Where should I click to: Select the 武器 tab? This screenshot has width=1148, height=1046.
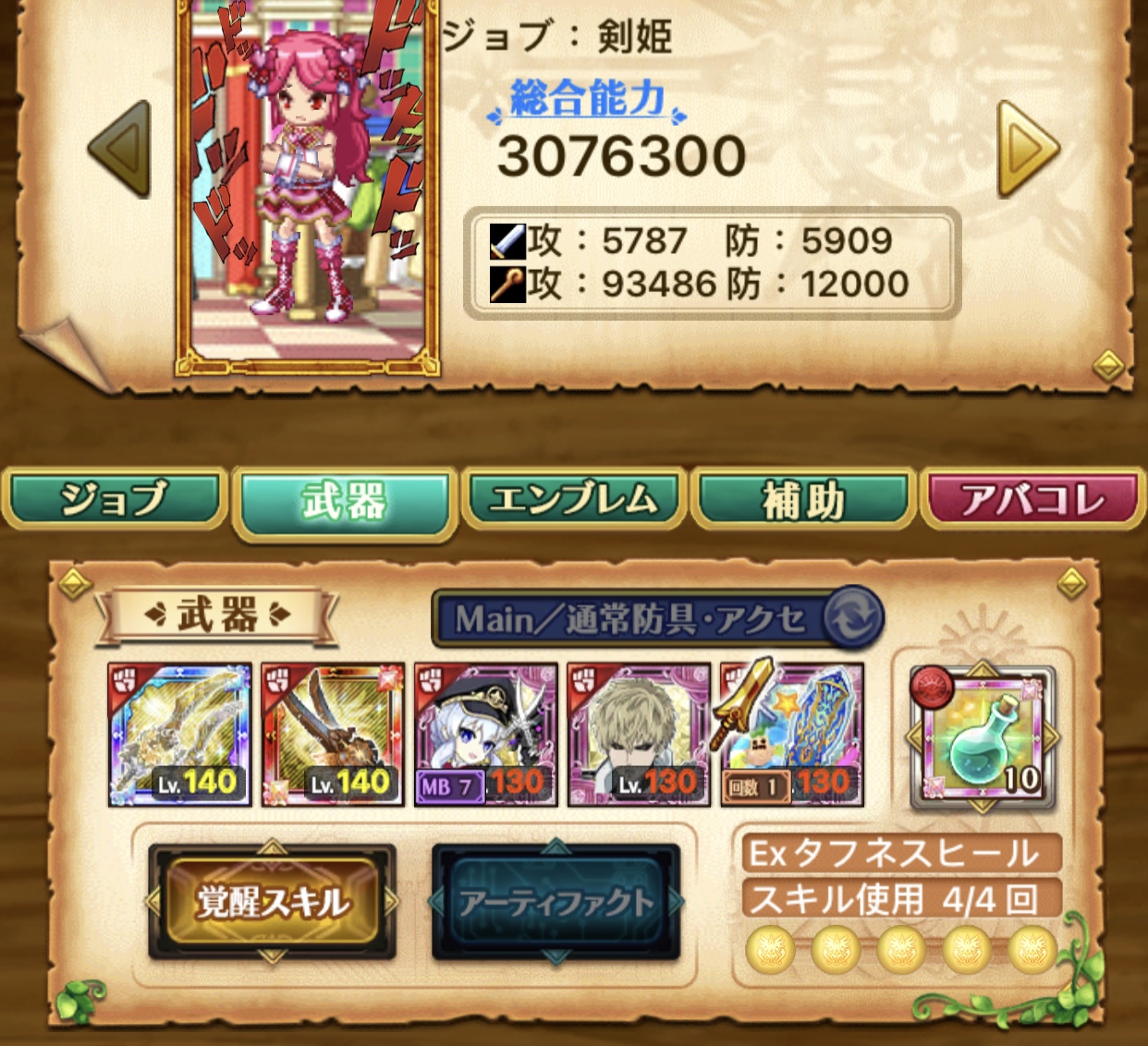(x=345, y=502)
